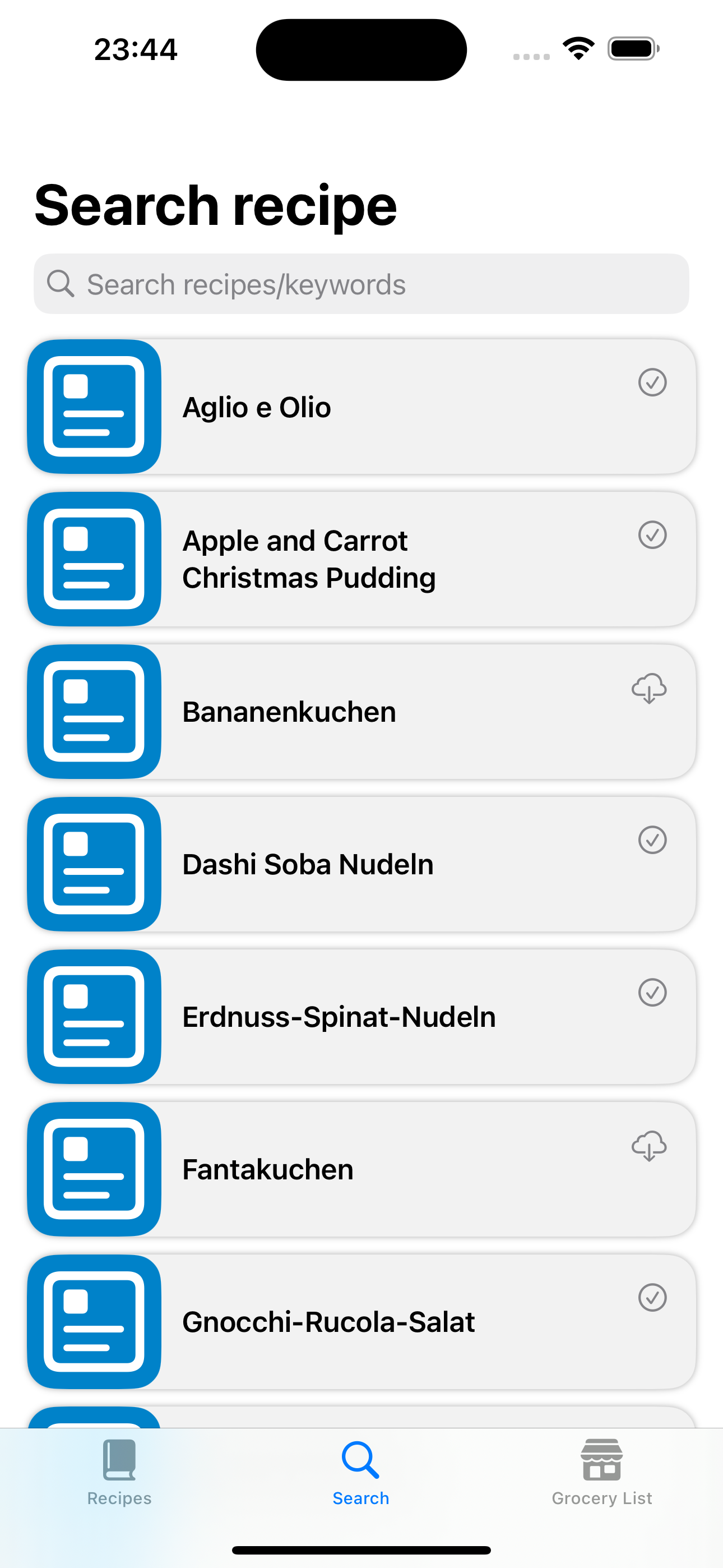Select the Search tab at the bottom
723x1568 pixels.
coord(361,1473)
